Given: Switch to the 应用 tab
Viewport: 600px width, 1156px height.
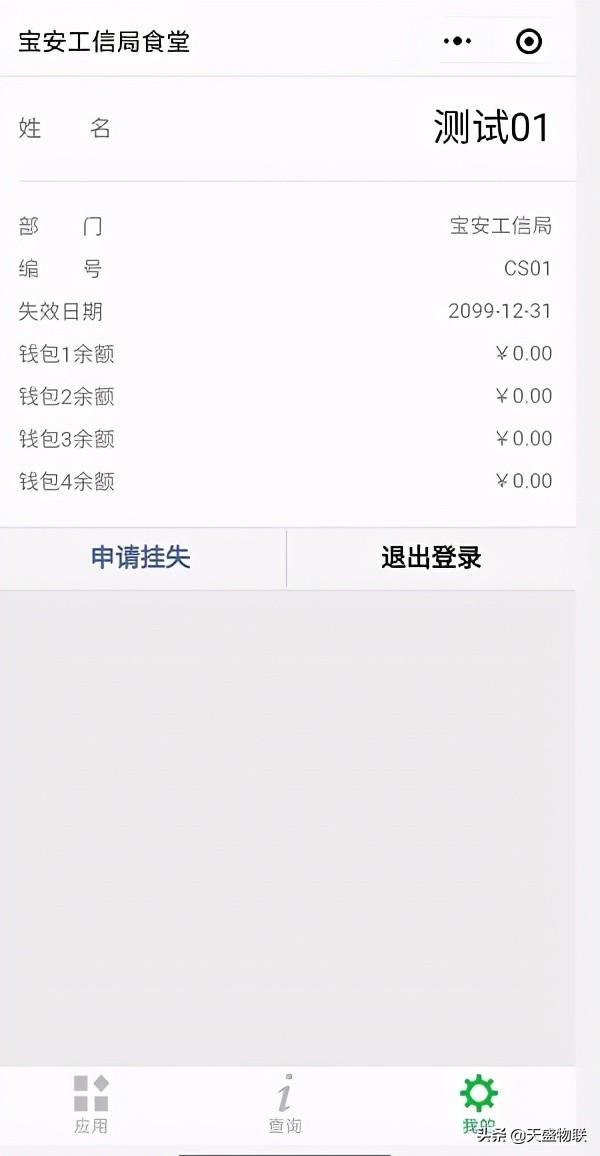Looking at the screenshot, I should (91, 1104).
